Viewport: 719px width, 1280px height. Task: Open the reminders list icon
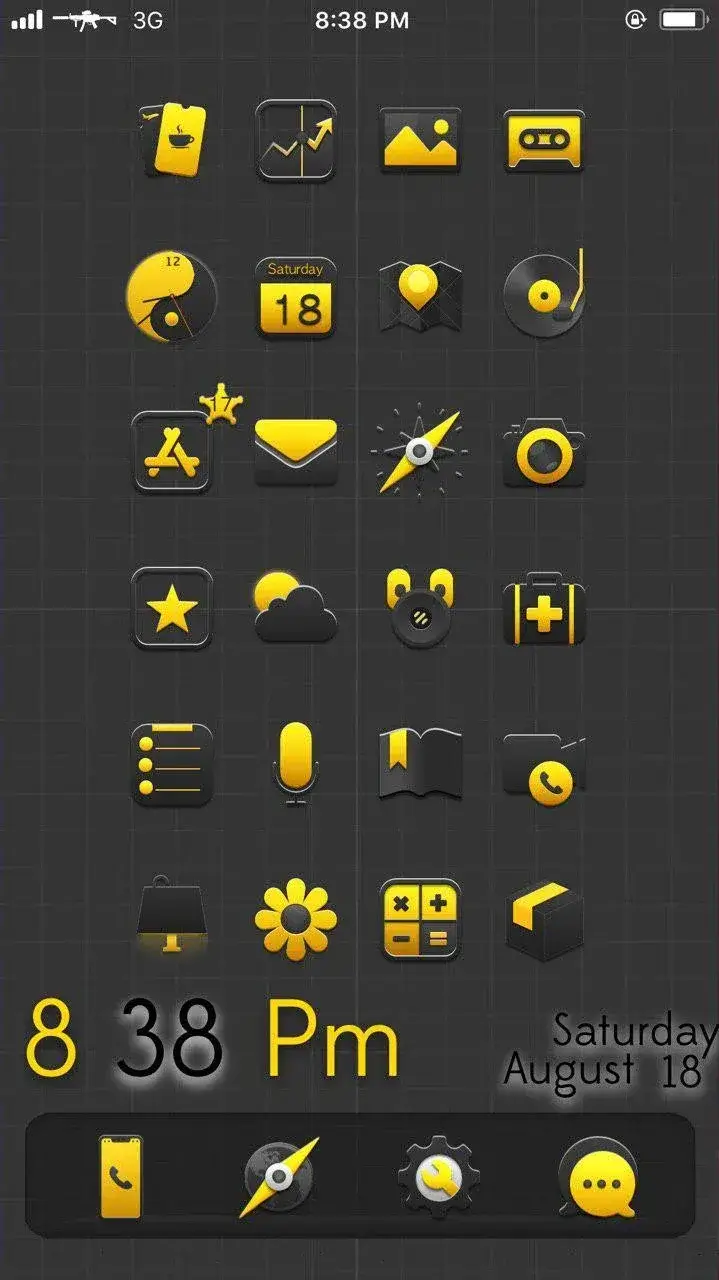click(172, 765)
